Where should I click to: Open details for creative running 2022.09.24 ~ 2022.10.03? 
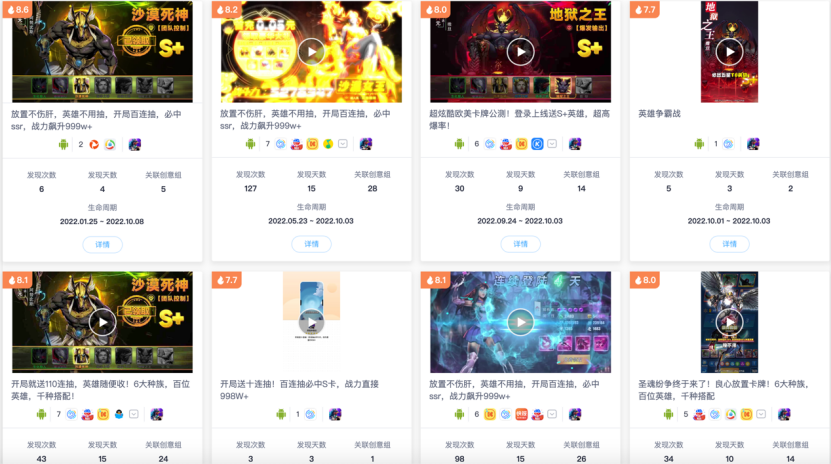click(x=520, y=244)
